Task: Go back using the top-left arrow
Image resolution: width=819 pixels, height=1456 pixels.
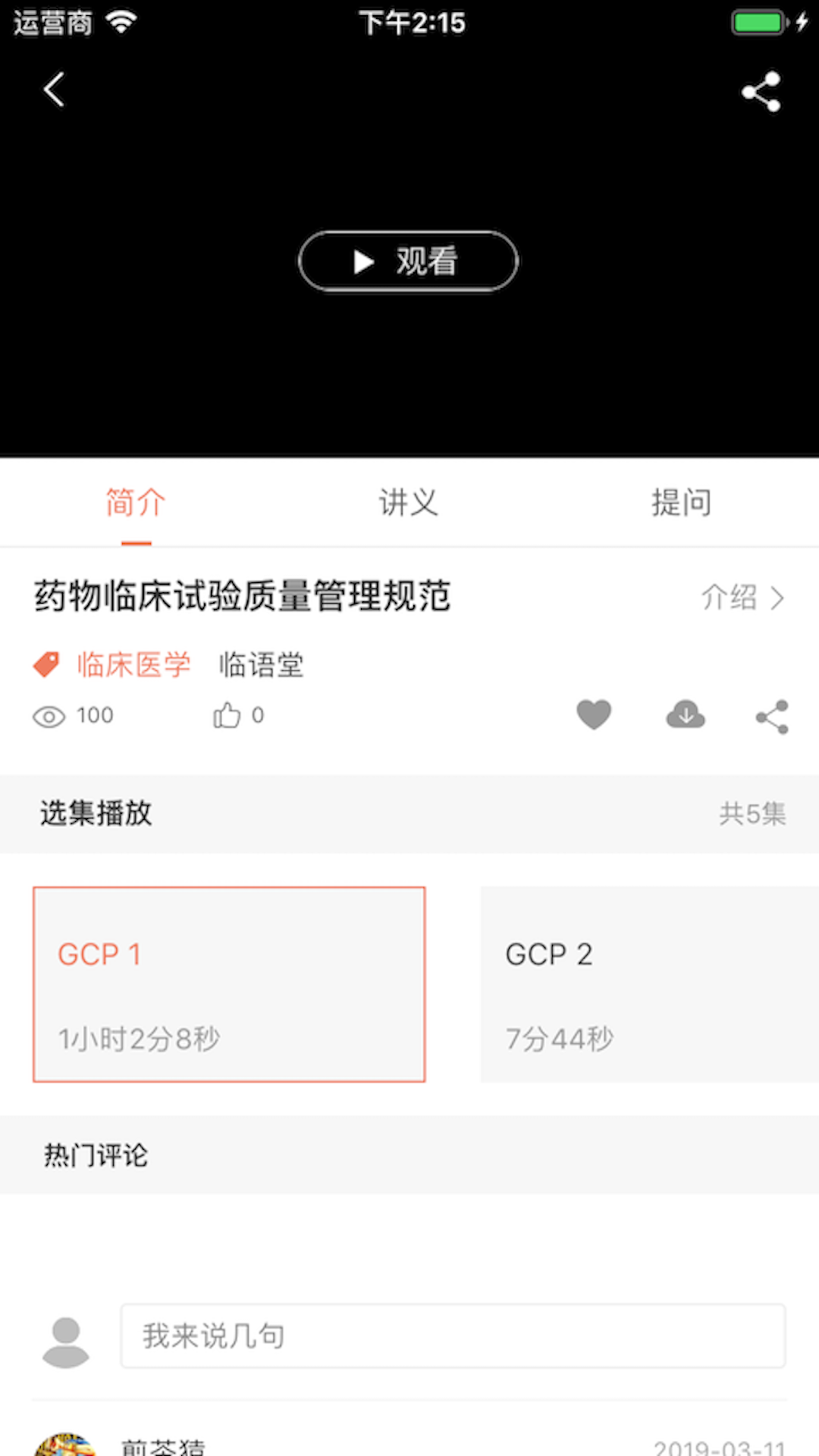Action: pyautogui.click(x=54, y=90)
